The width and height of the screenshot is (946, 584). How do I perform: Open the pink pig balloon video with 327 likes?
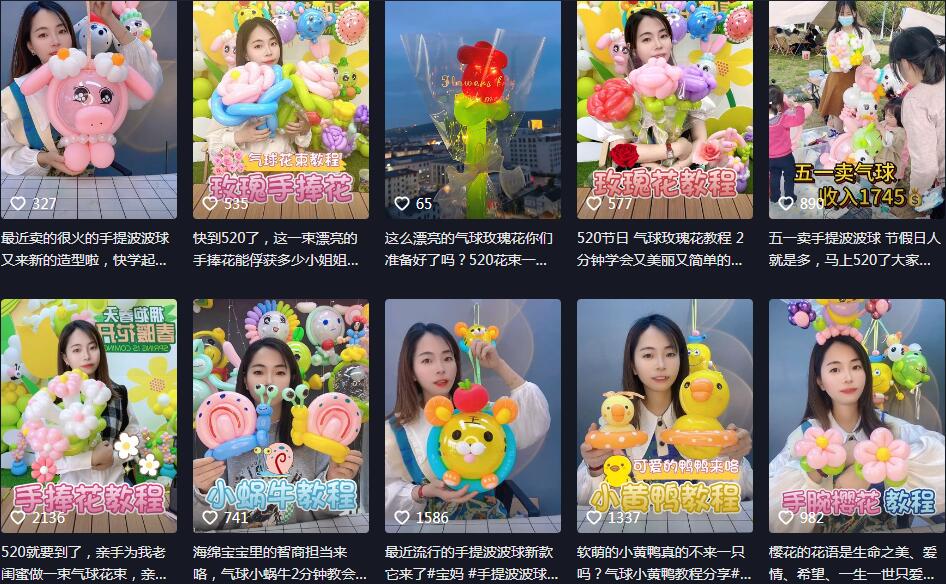(x=88, y=110)
